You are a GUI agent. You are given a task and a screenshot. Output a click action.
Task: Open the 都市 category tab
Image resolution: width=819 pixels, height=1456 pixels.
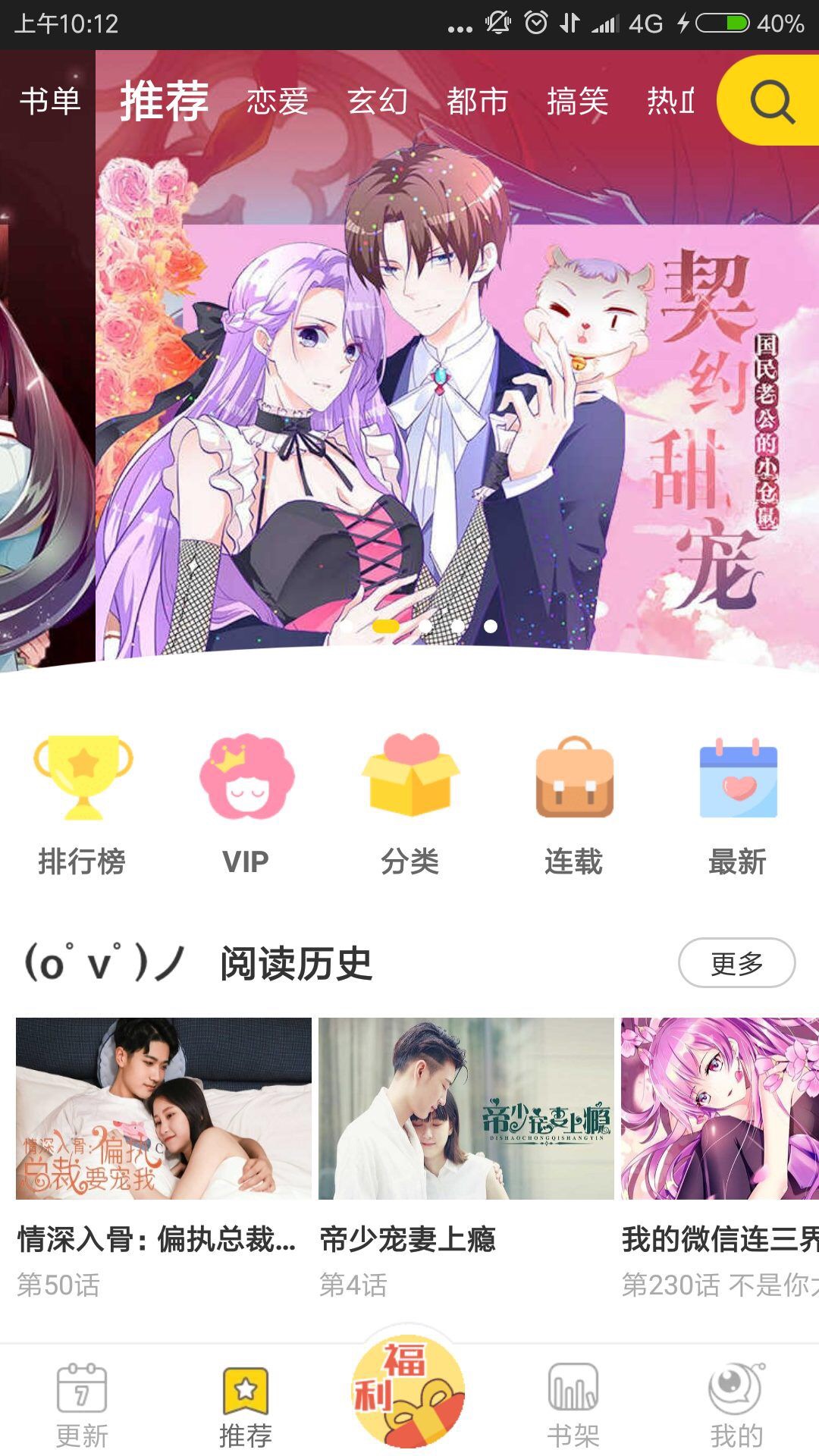click(x=477, y=101)
